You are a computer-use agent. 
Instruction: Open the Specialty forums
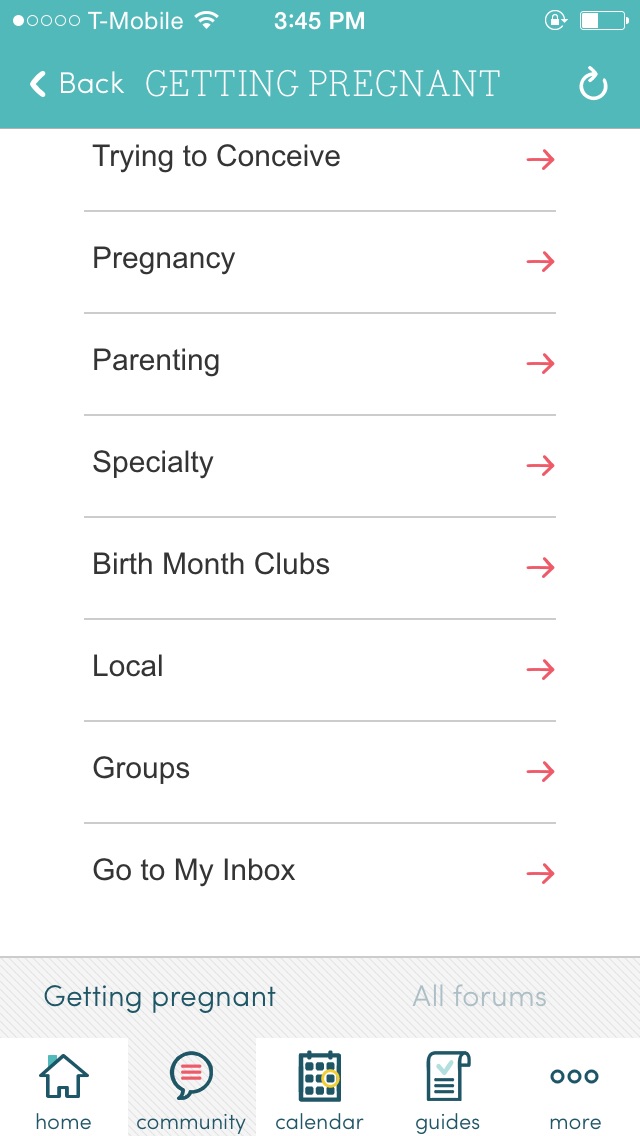click(x=320, y=464)
